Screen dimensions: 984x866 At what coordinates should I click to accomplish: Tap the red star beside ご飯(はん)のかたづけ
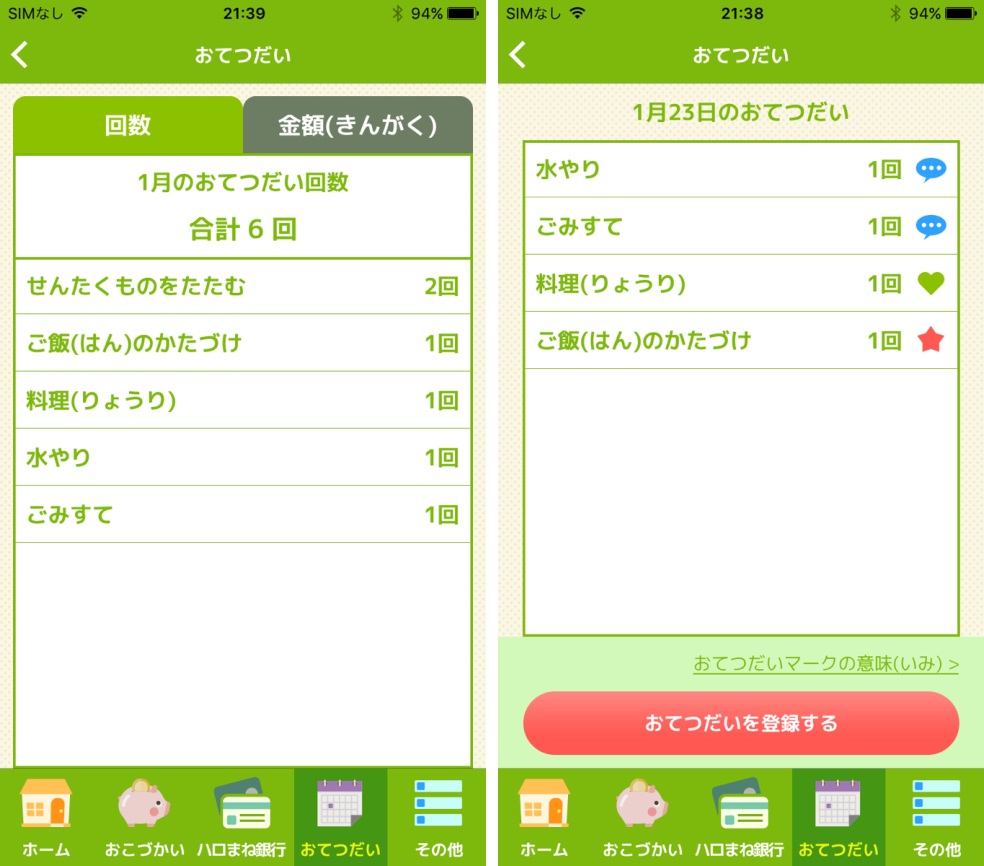(x=930, y=341)
